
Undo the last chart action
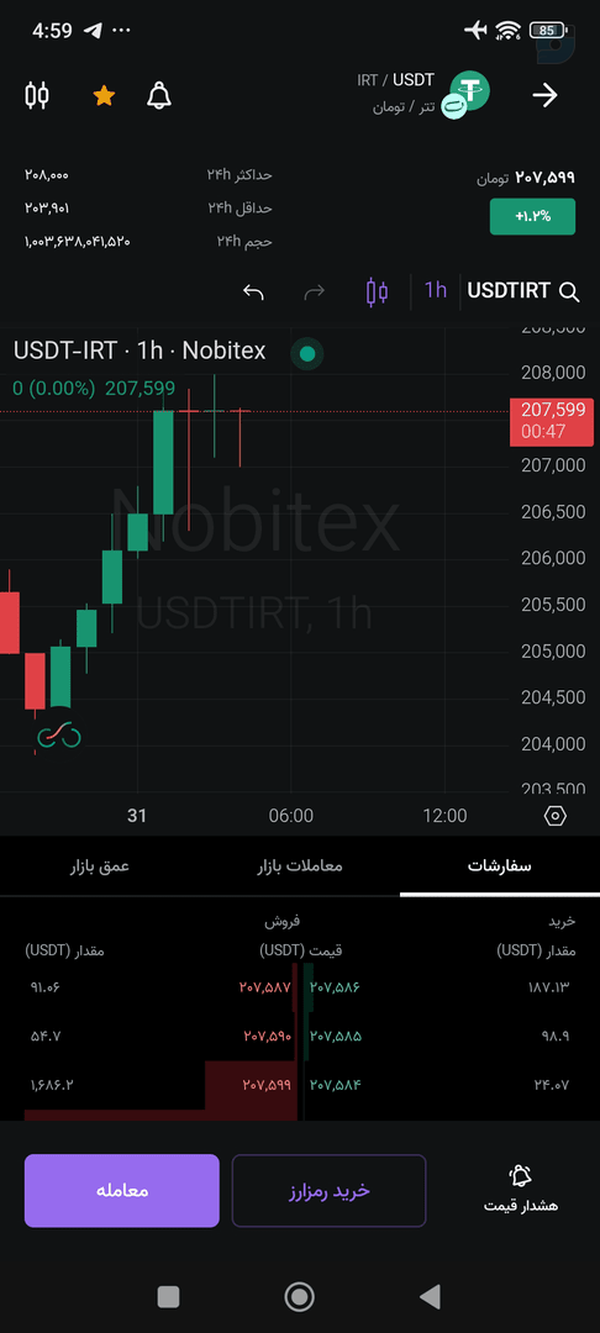(253, 292)
